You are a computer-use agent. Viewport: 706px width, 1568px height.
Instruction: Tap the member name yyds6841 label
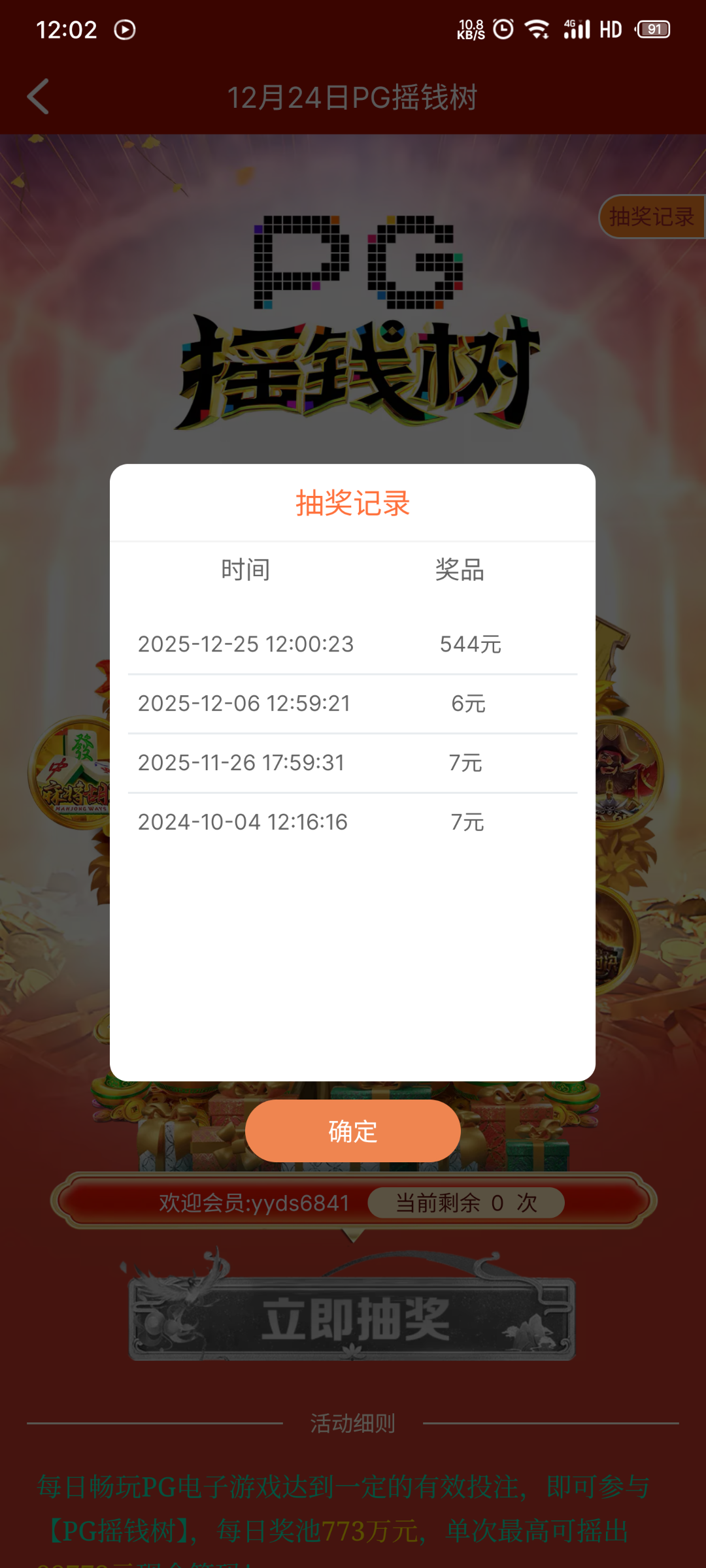[254, 1202]
